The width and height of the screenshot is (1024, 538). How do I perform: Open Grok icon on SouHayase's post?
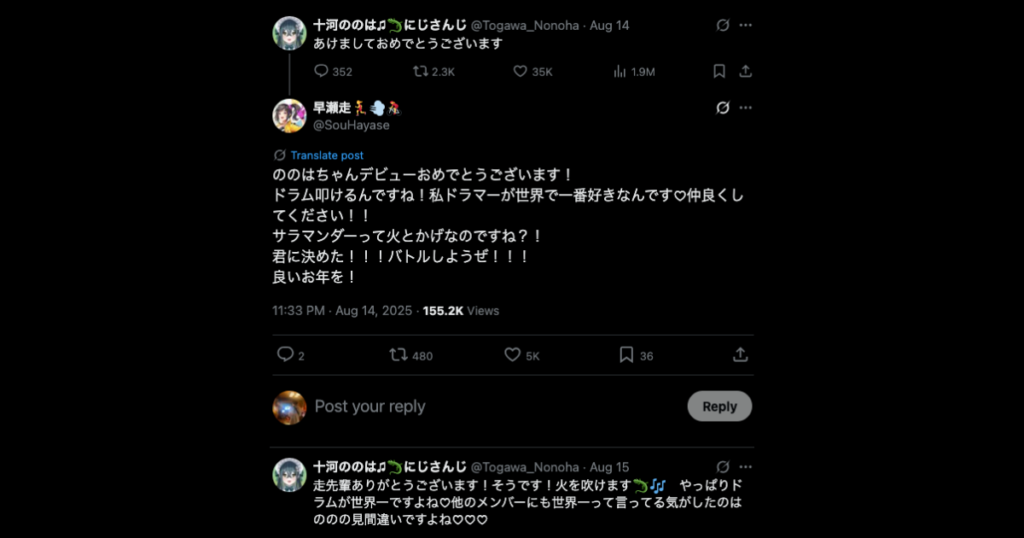click(x=722, y=108)
